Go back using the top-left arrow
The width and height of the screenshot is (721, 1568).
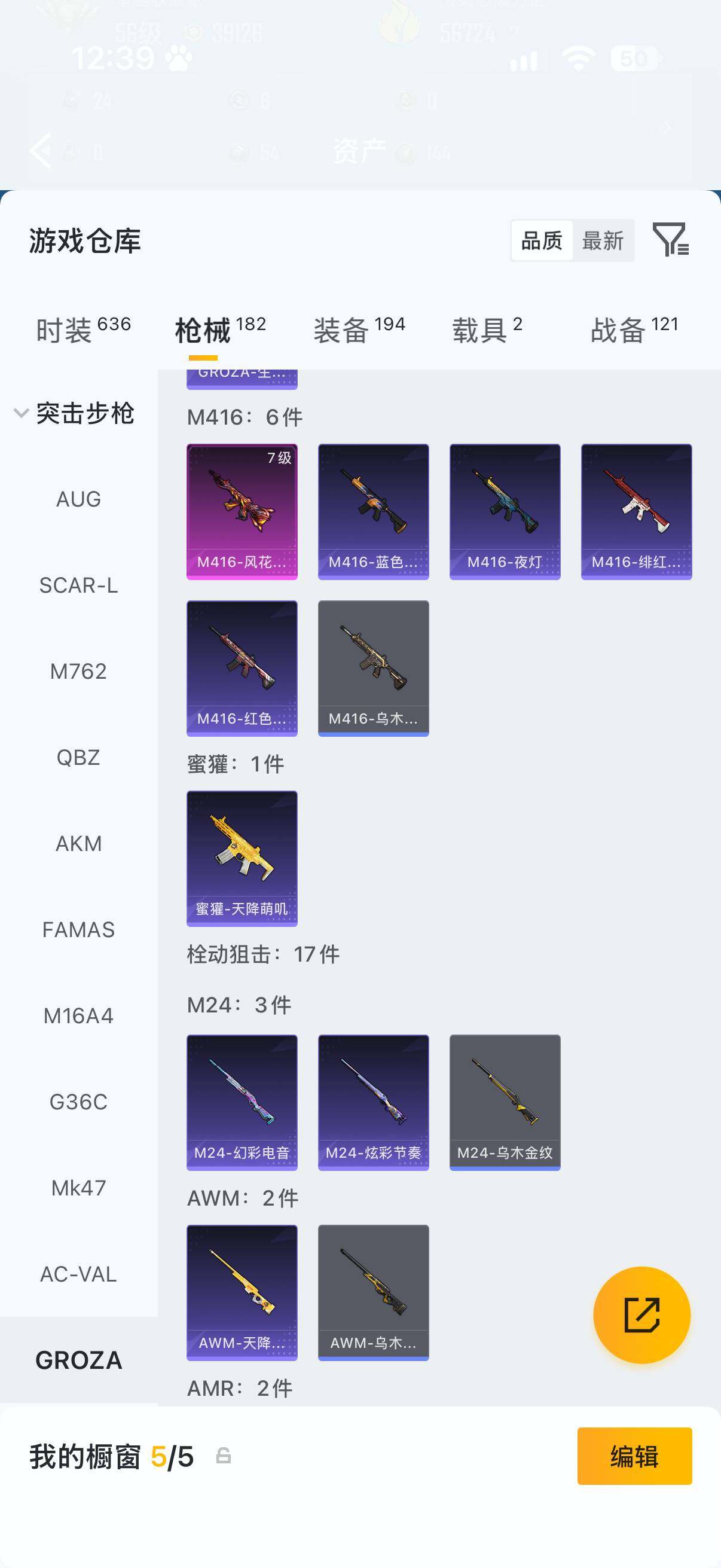pos(41,150)
